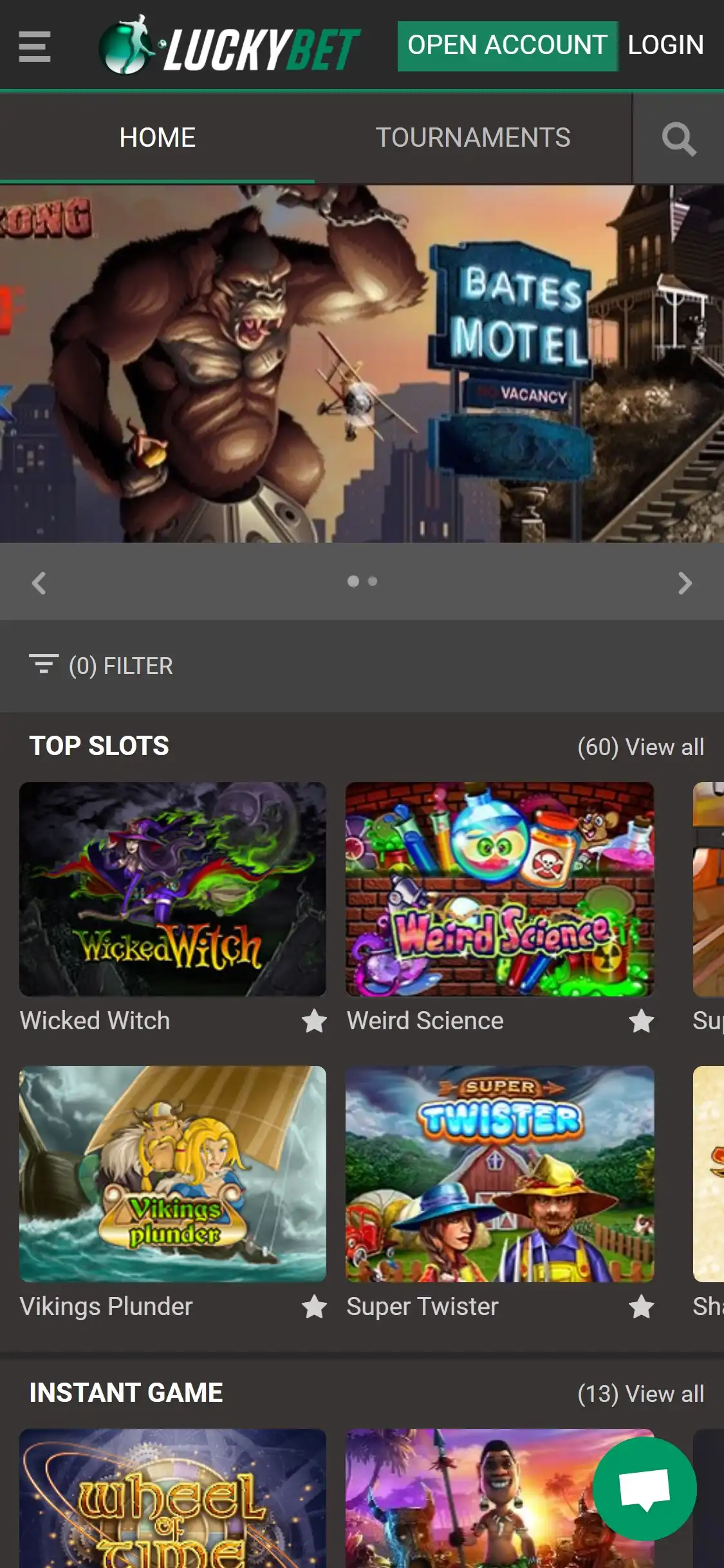
Task: Select the Home tab
Action: 157,138
